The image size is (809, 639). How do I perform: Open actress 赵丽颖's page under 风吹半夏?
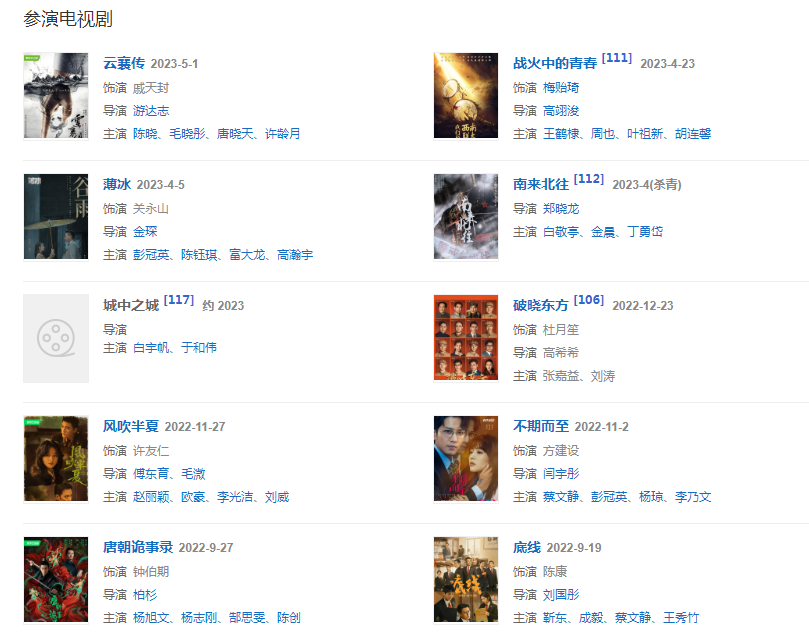pyautogui.click(x=151, y=497)
